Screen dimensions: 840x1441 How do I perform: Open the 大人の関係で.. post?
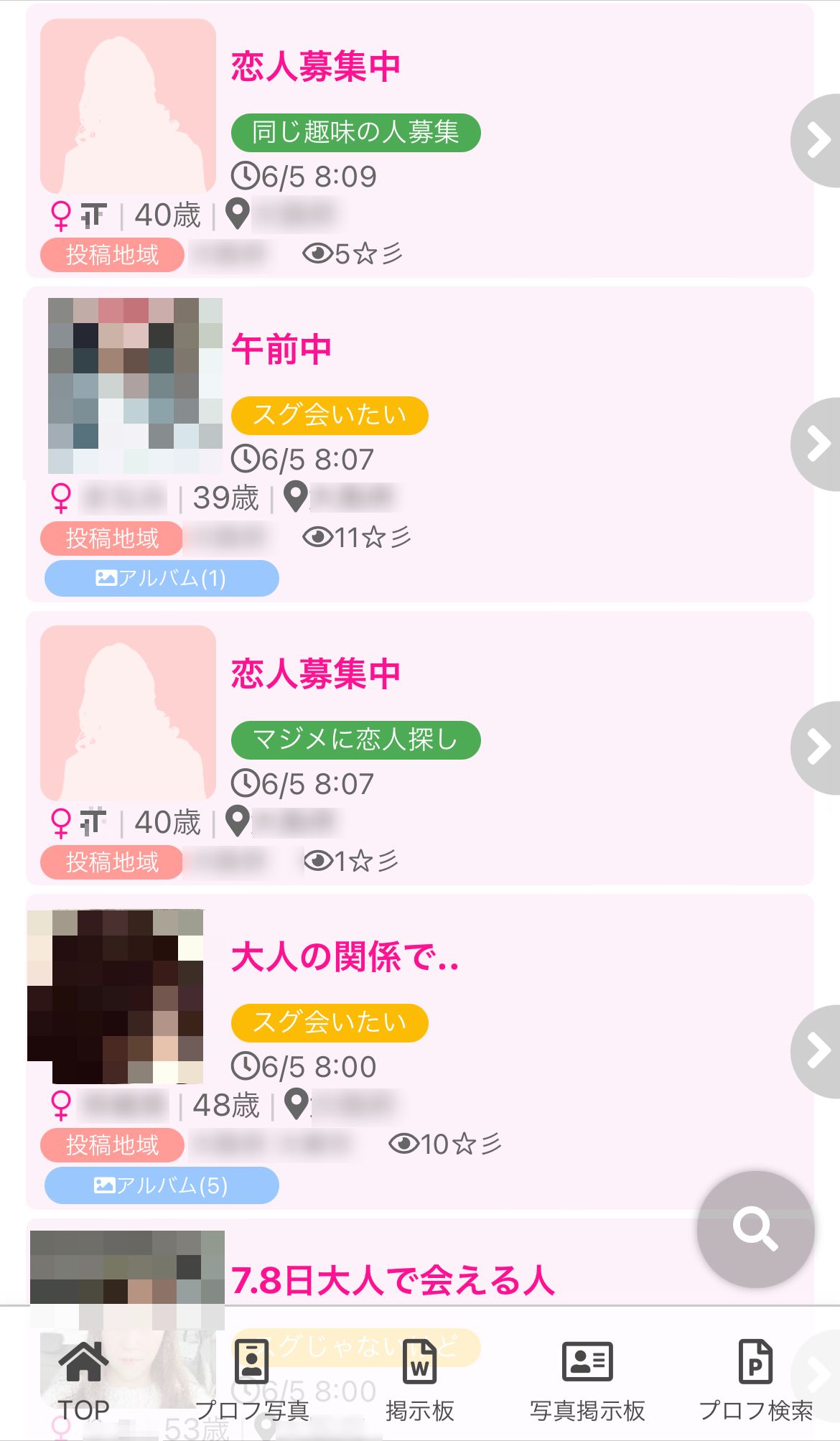(x=345, y=958)
